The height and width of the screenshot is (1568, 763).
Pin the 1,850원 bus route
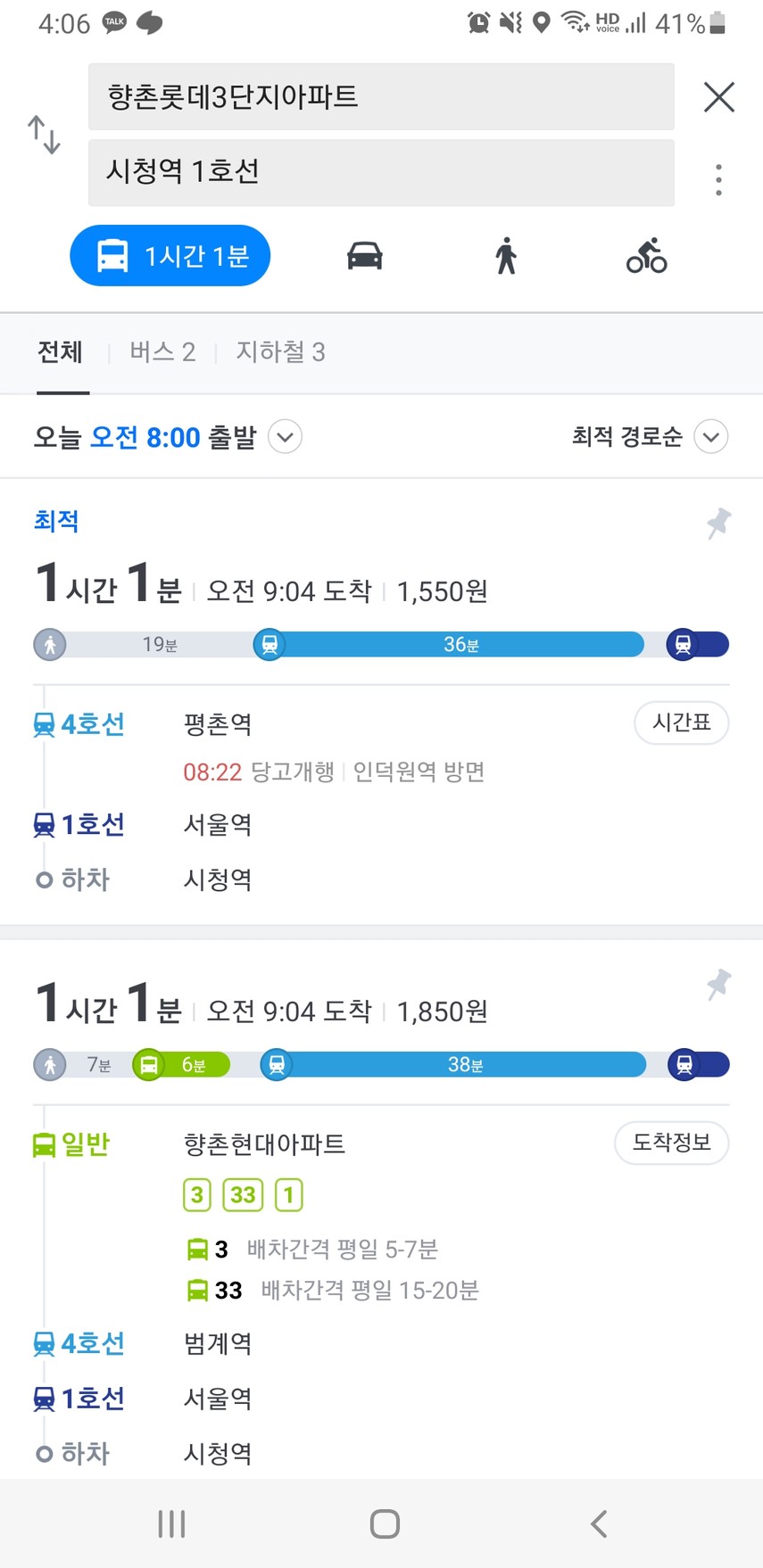pos(718,985)
